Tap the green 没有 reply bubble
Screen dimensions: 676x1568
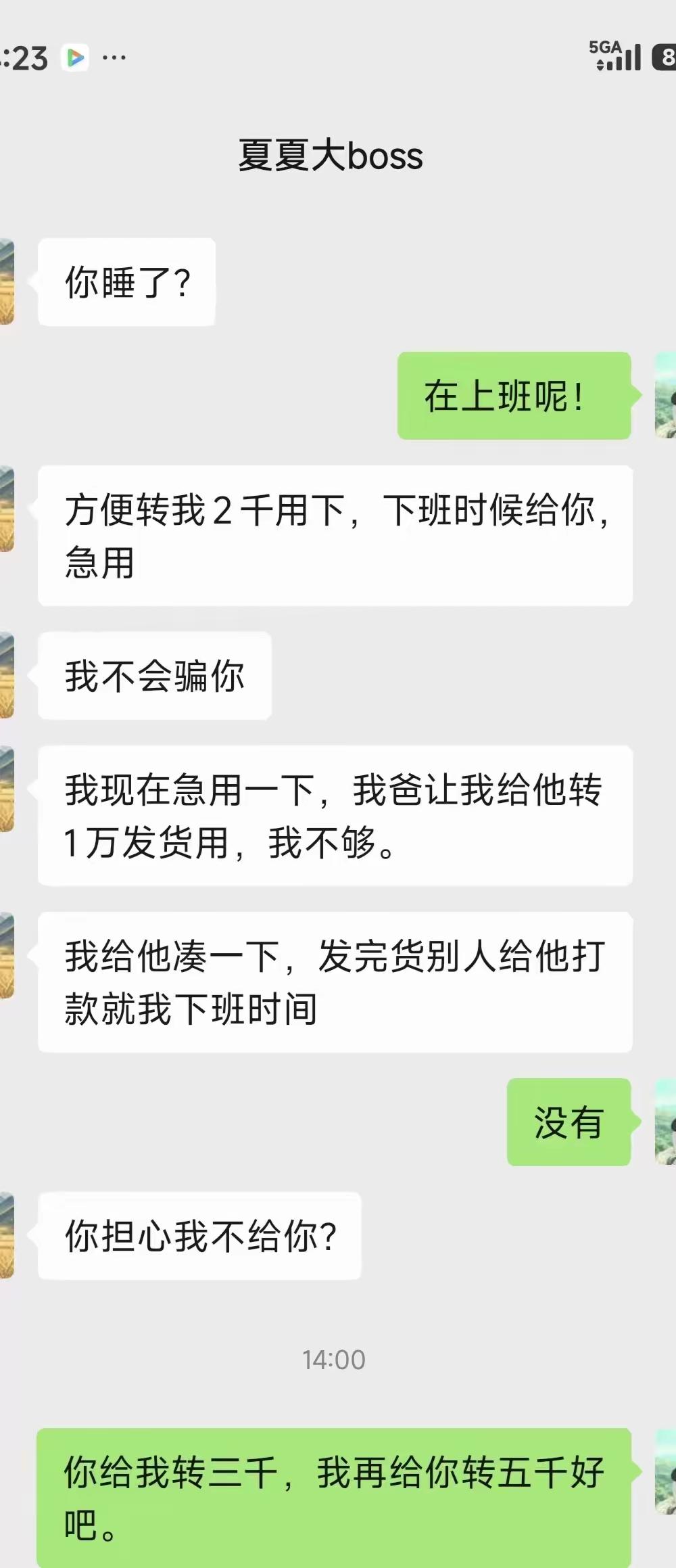pyautogui.click(x=569, y=1122)
